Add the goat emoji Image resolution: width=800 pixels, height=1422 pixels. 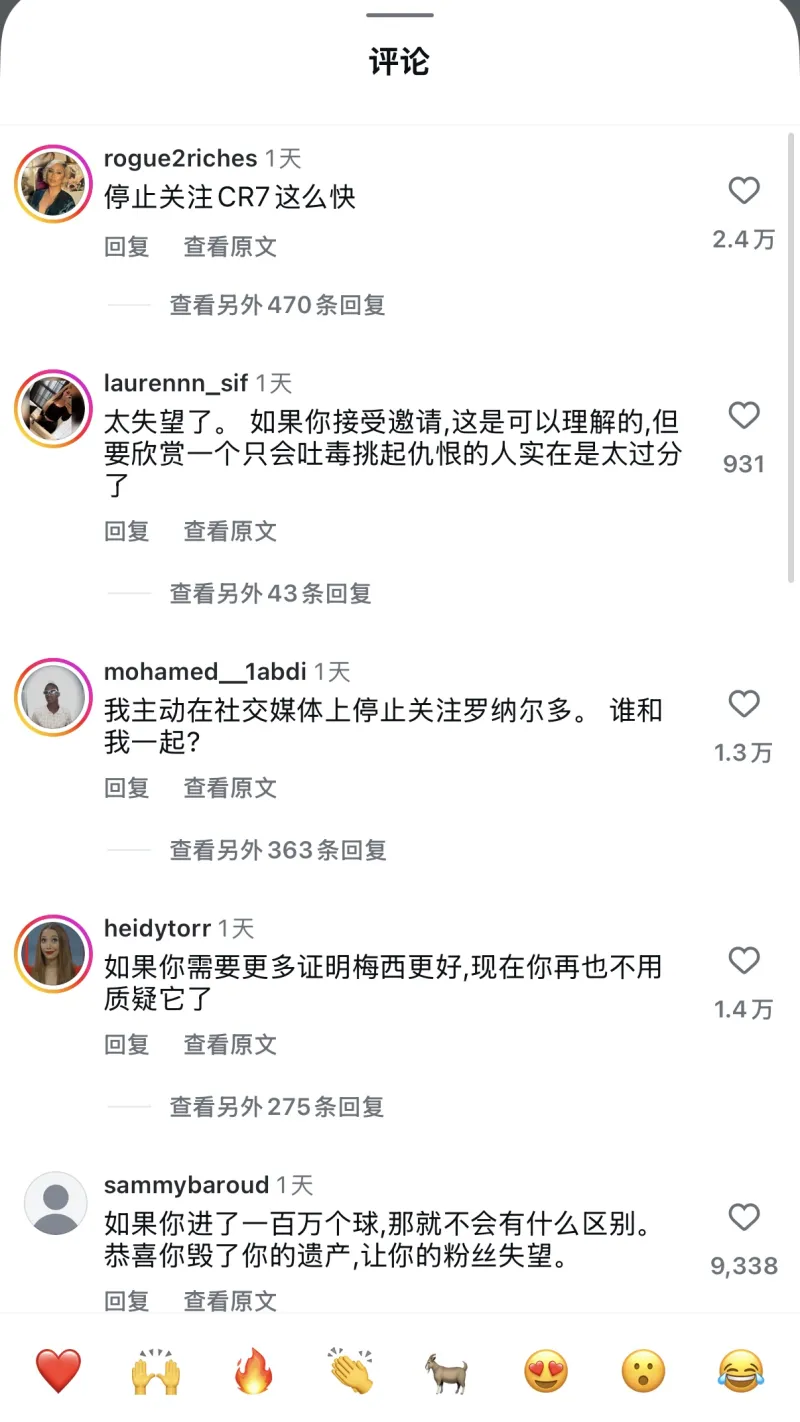click(447, 1370)
